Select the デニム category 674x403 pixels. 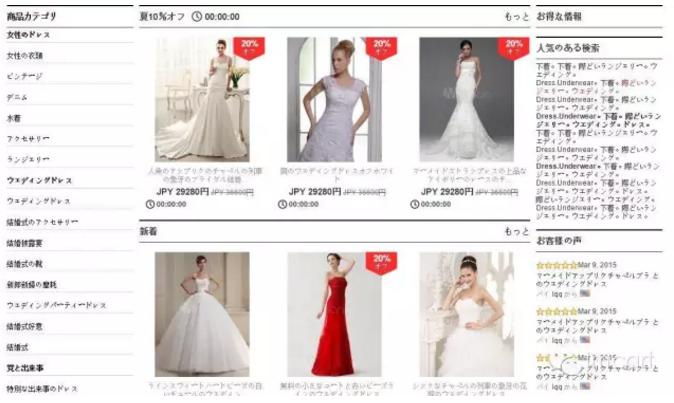click(x=17, y=97)
